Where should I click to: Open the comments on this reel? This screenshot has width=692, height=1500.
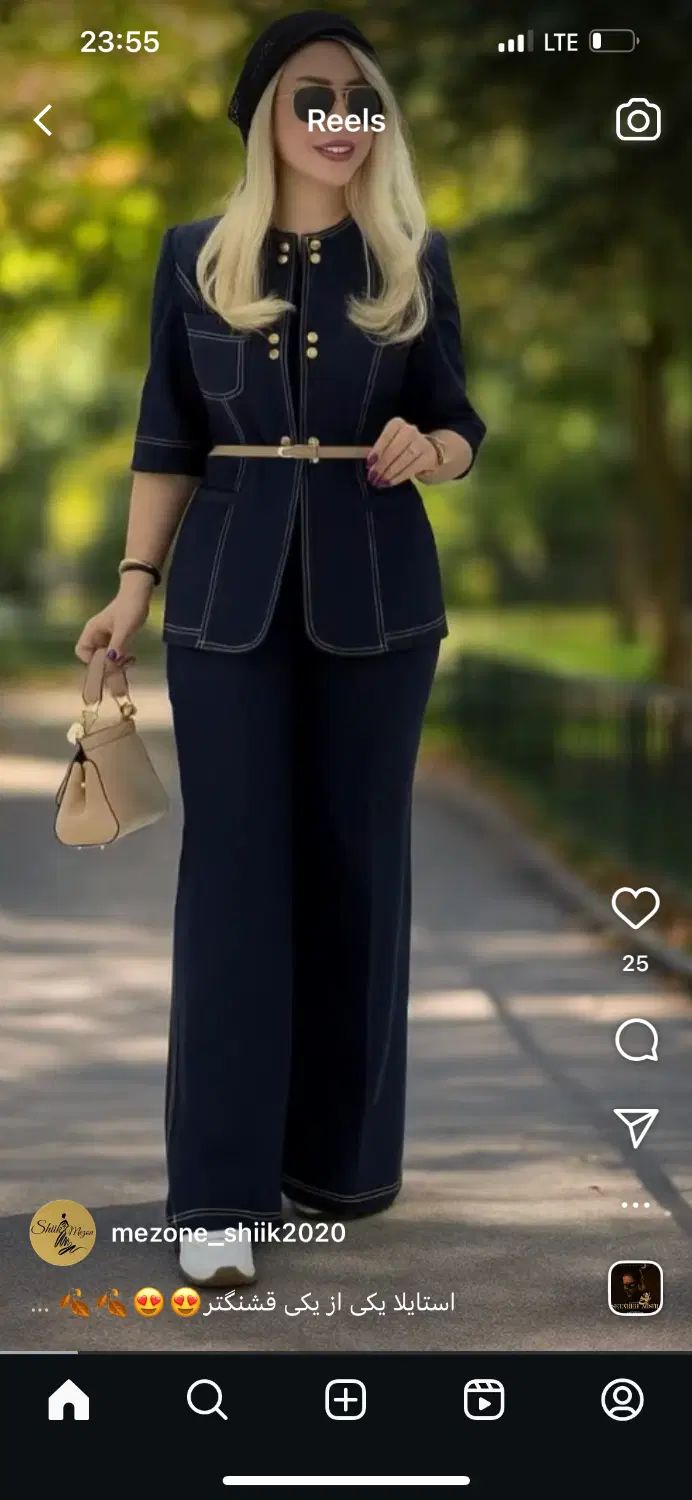(x=636, y=1041)
